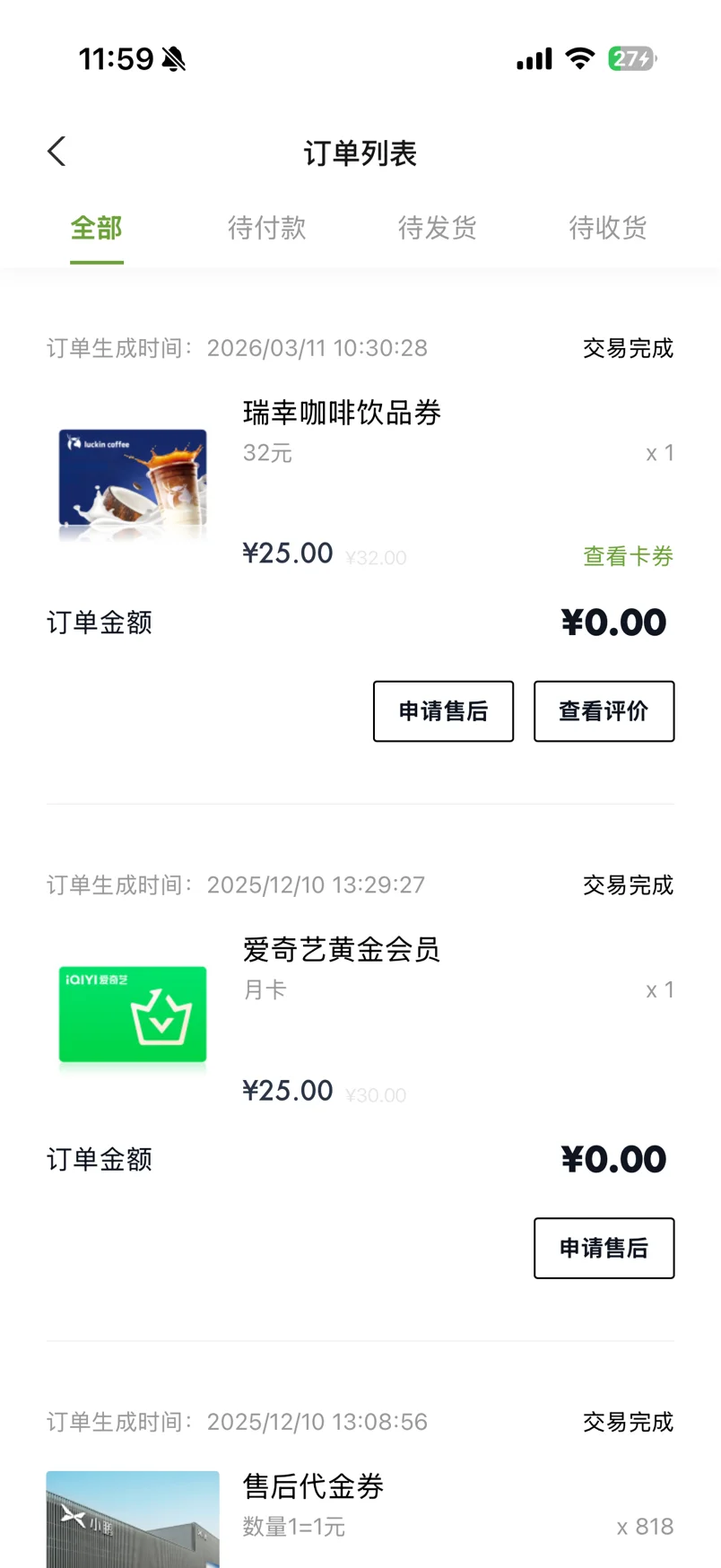Go back from the order list
721x1568 pixels.
click(x=57, y=152)
